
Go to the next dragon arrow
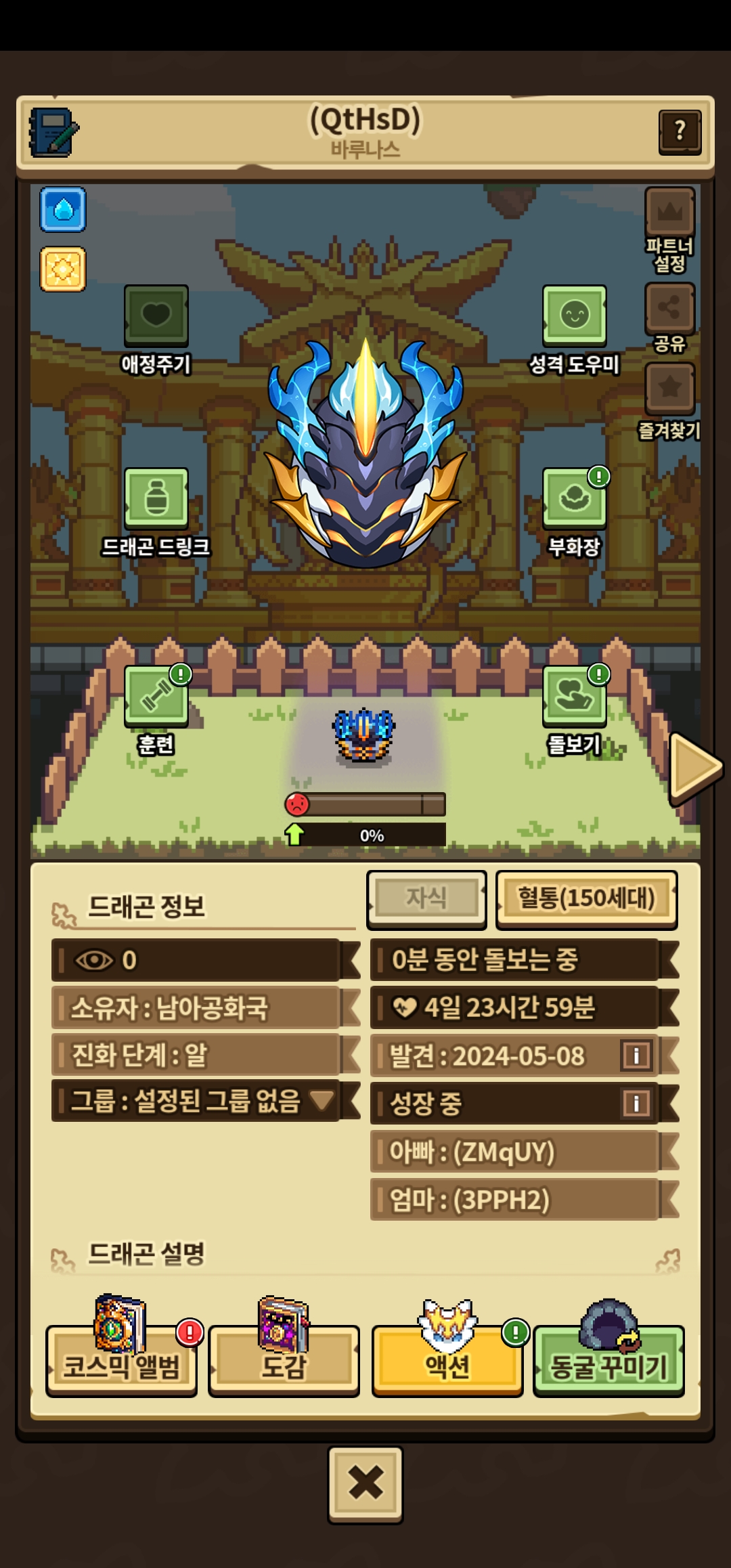tap(694, 768)
